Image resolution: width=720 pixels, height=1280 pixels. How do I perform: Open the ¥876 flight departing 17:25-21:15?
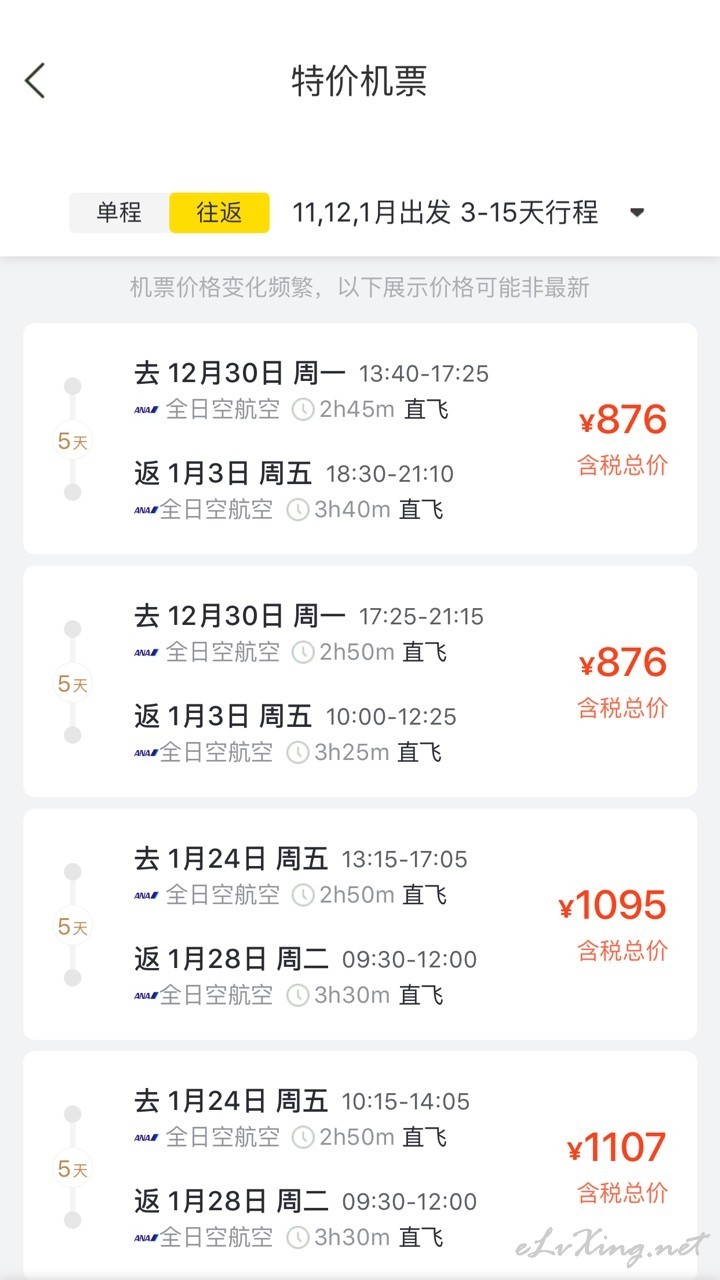click(360, 681)
